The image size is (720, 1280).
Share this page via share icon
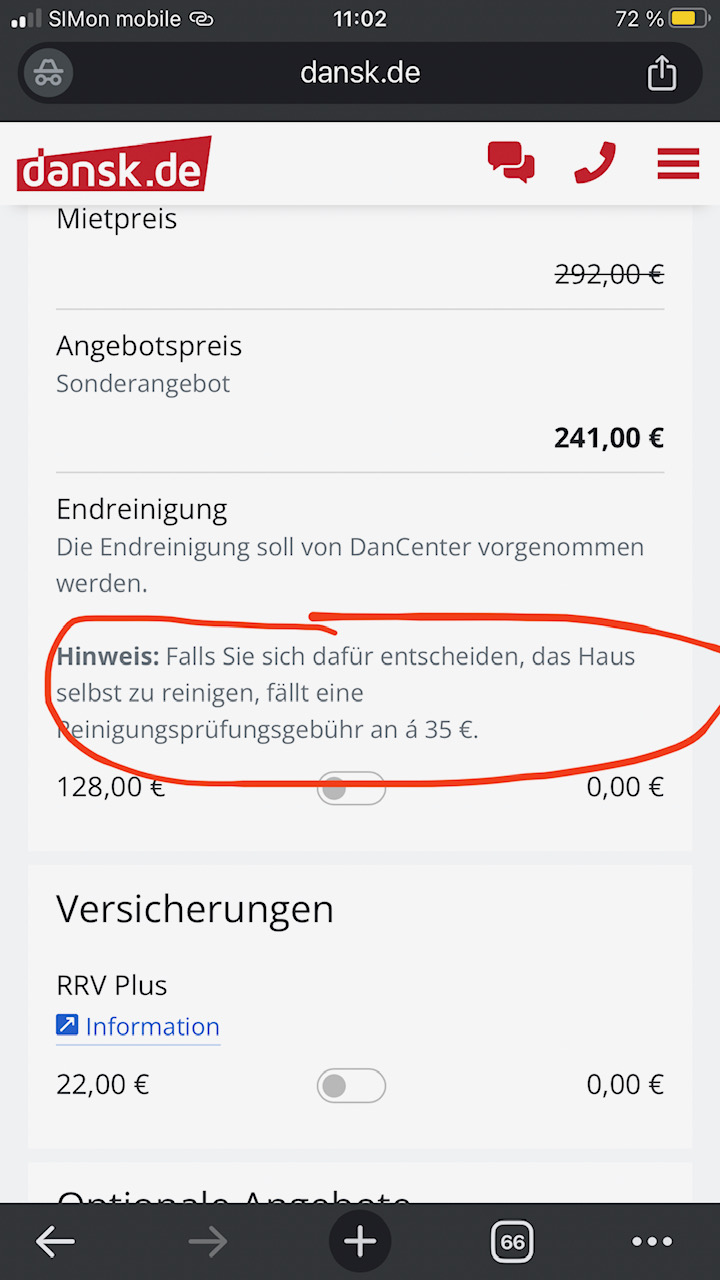pyautogui.click(x=662, y=73)
